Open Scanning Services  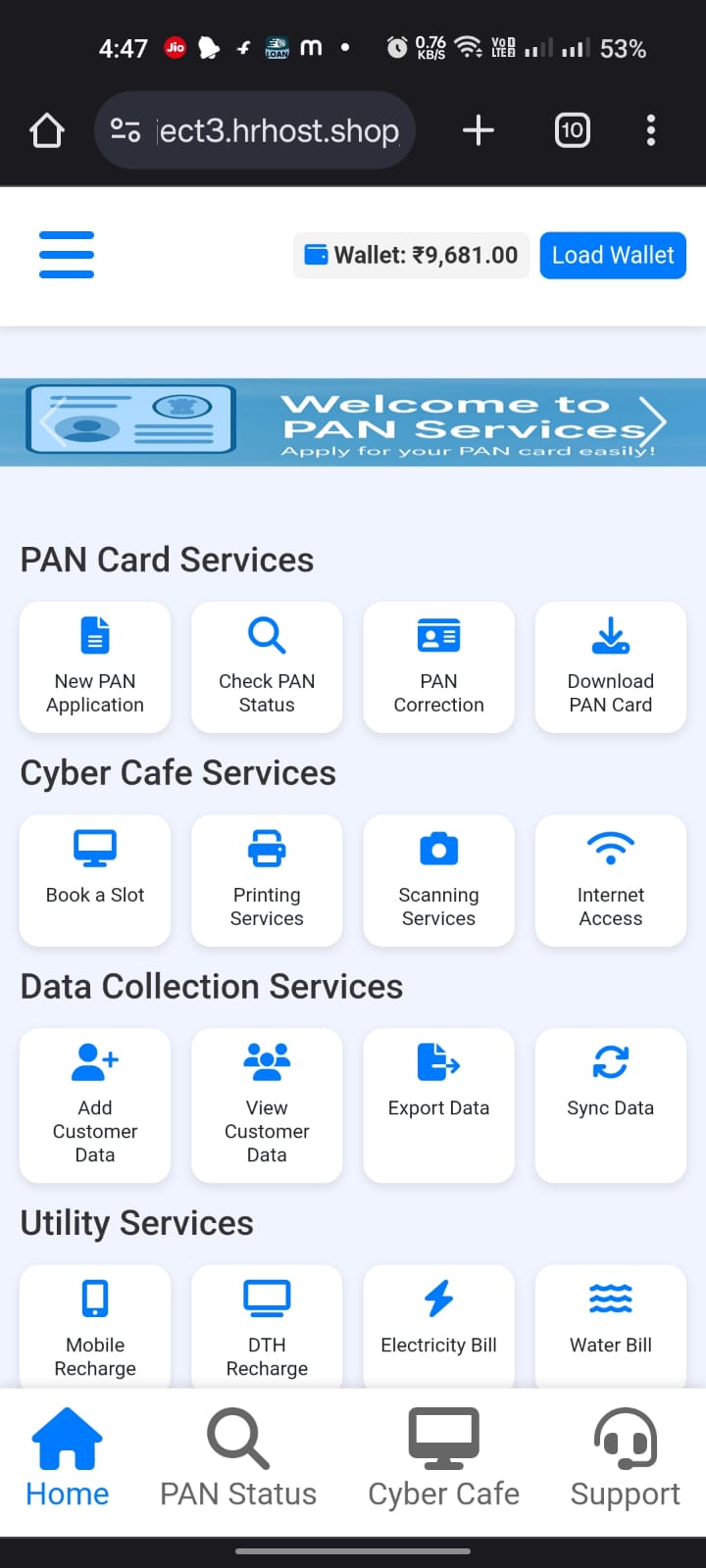tap(438, 880)
